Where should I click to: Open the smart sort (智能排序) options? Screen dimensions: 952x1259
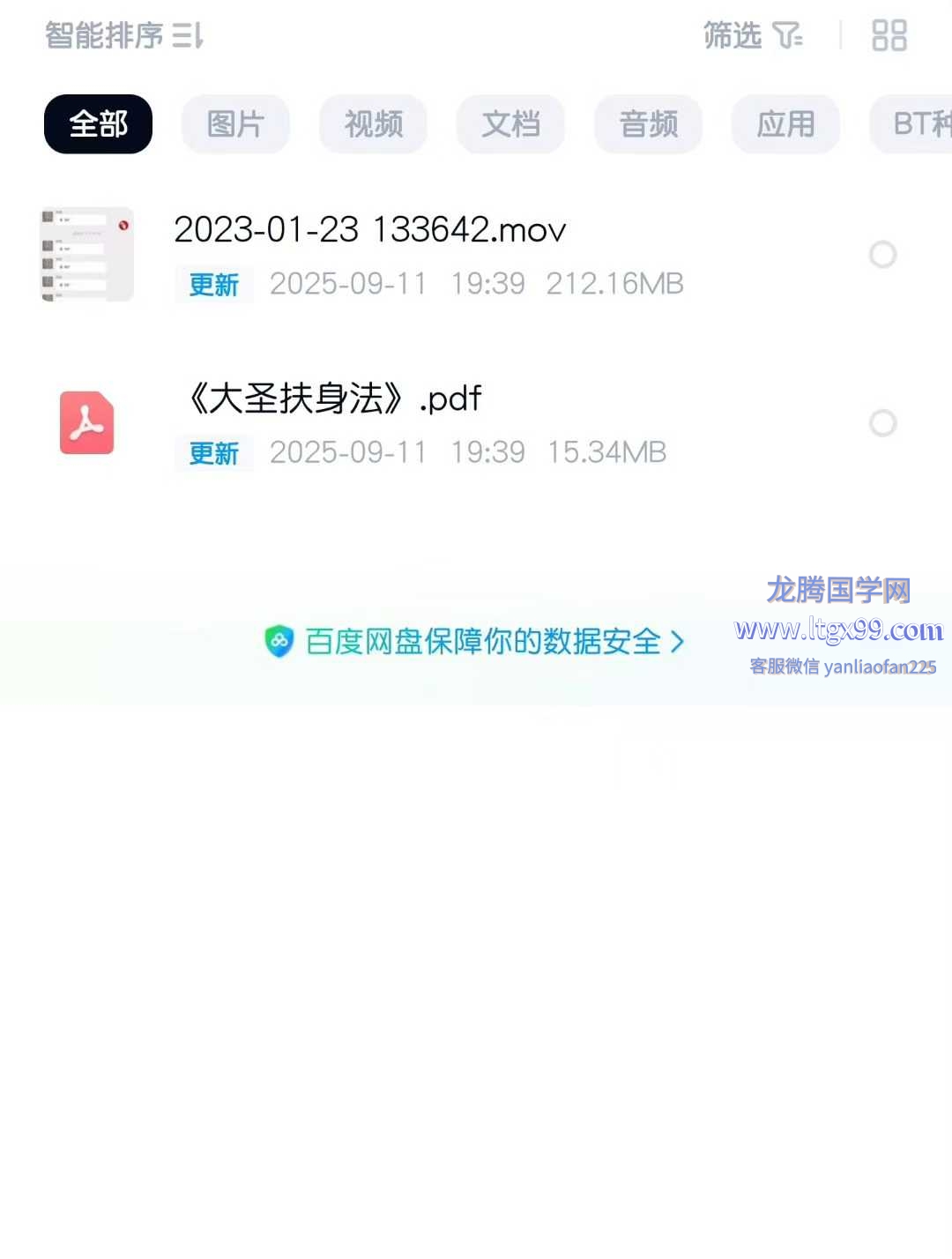click(x=124, y=36)
